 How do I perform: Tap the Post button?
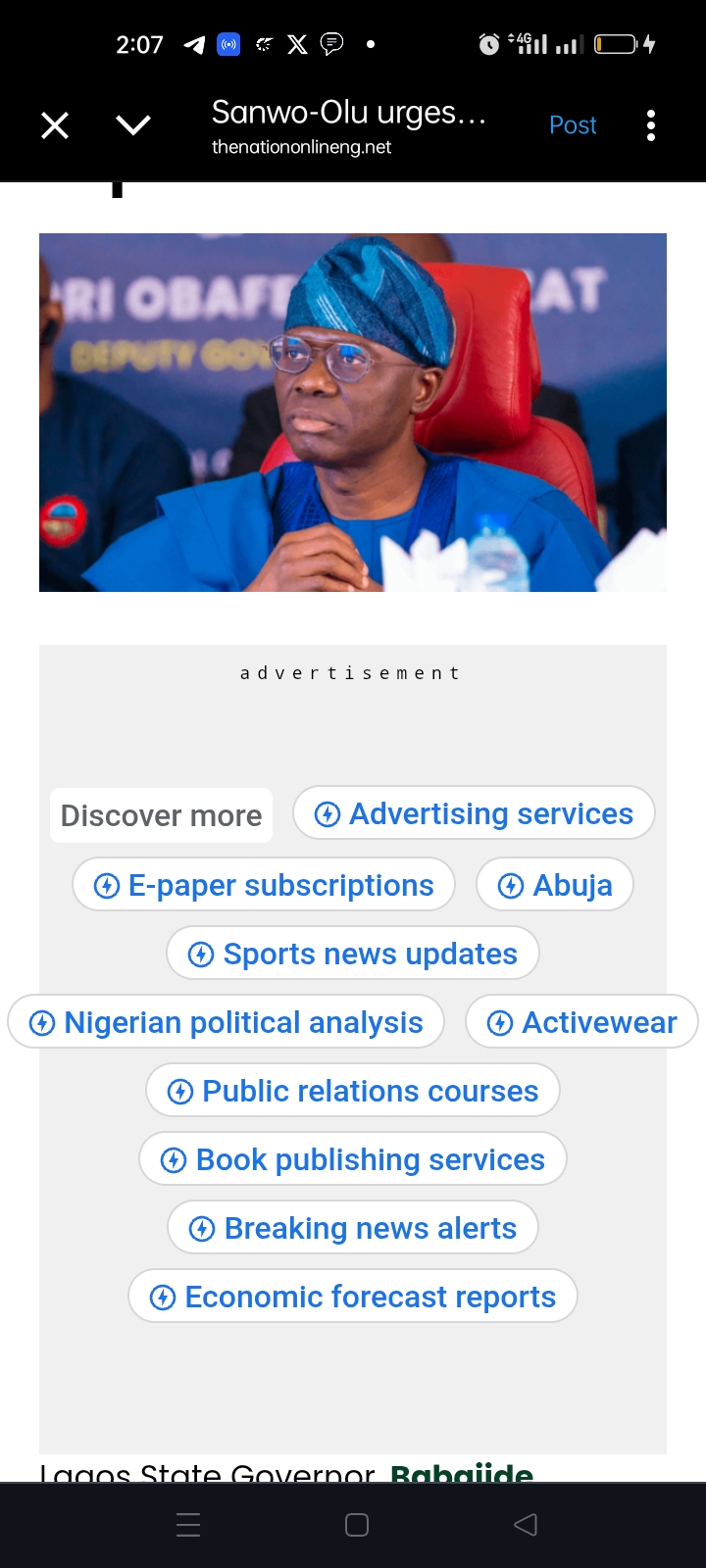573,125
